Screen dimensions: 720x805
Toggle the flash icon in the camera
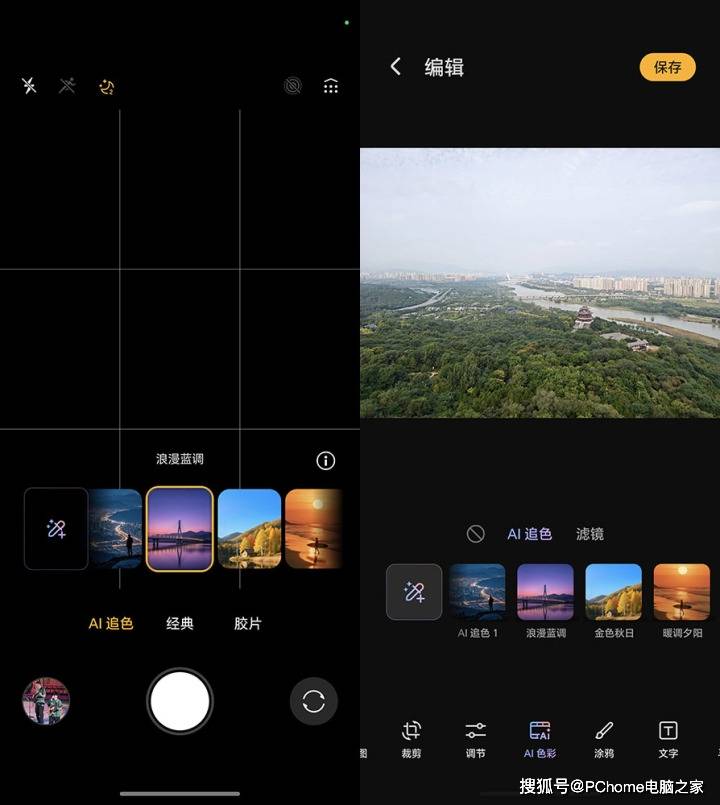tap(29, 86)
